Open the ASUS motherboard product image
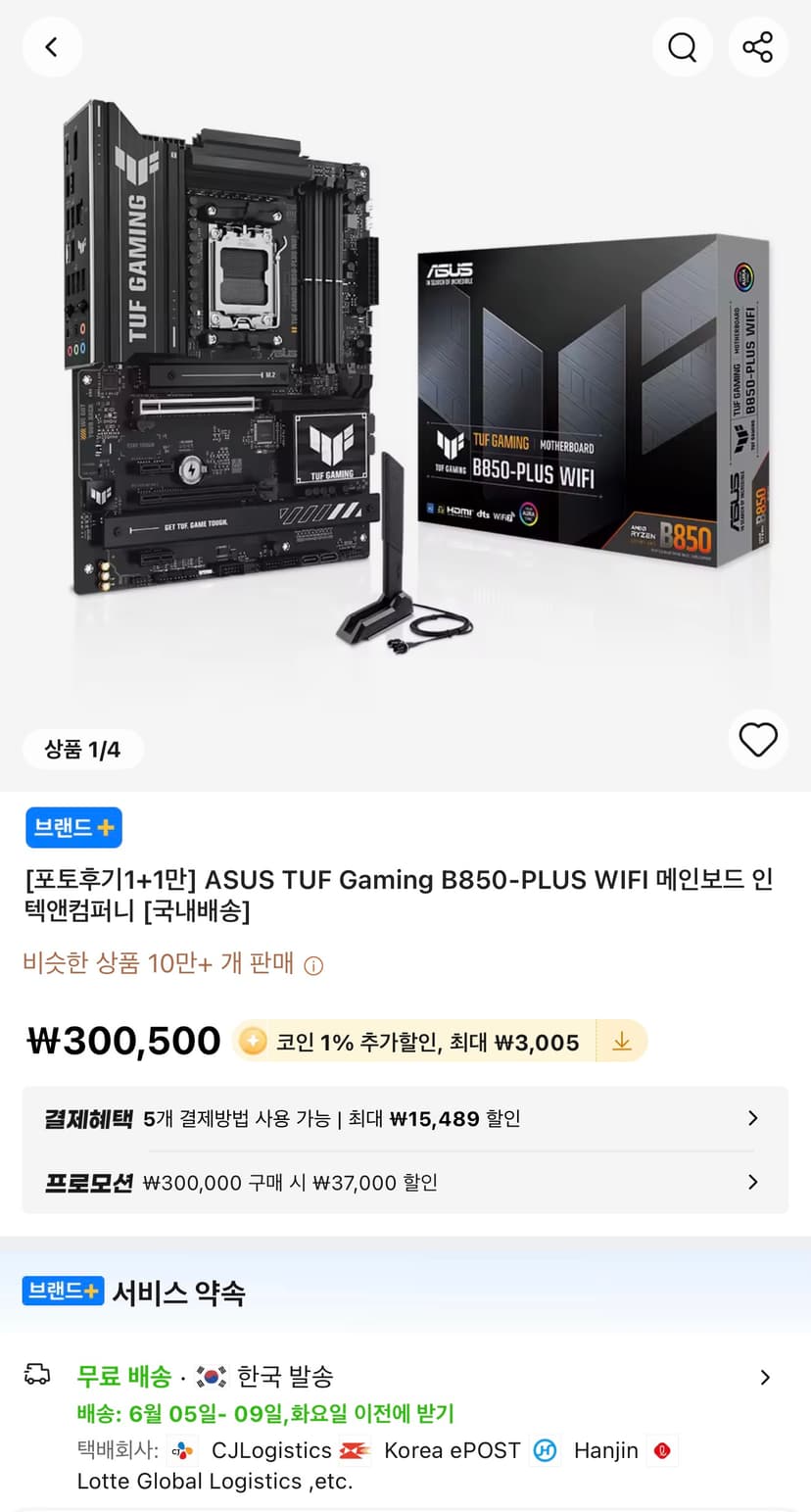Screen dimensions: 811x1512 405,382
